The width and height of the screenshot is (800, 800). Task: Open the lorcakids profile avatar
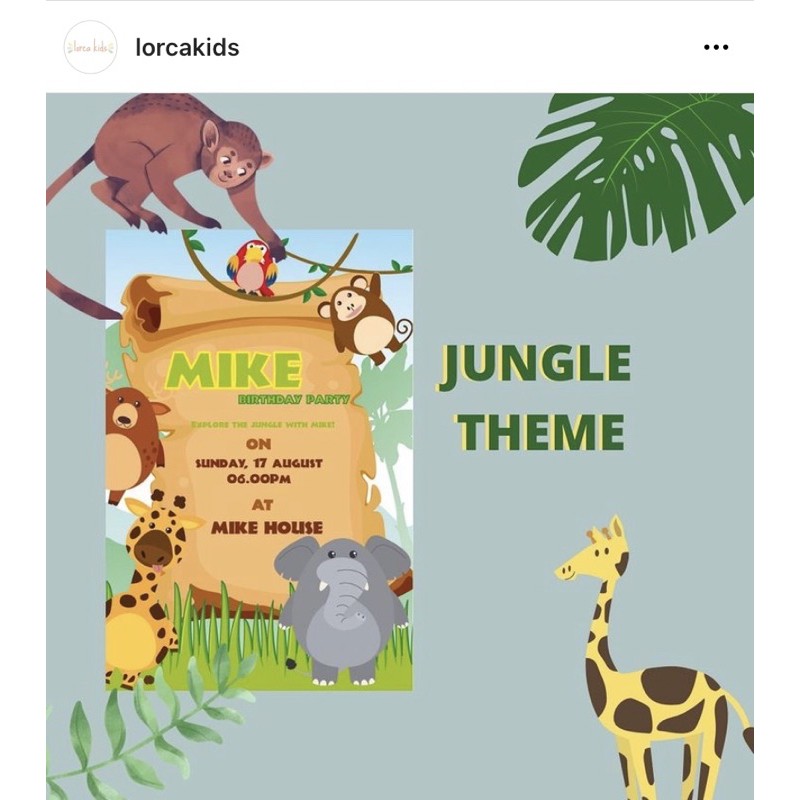(90, 47)
